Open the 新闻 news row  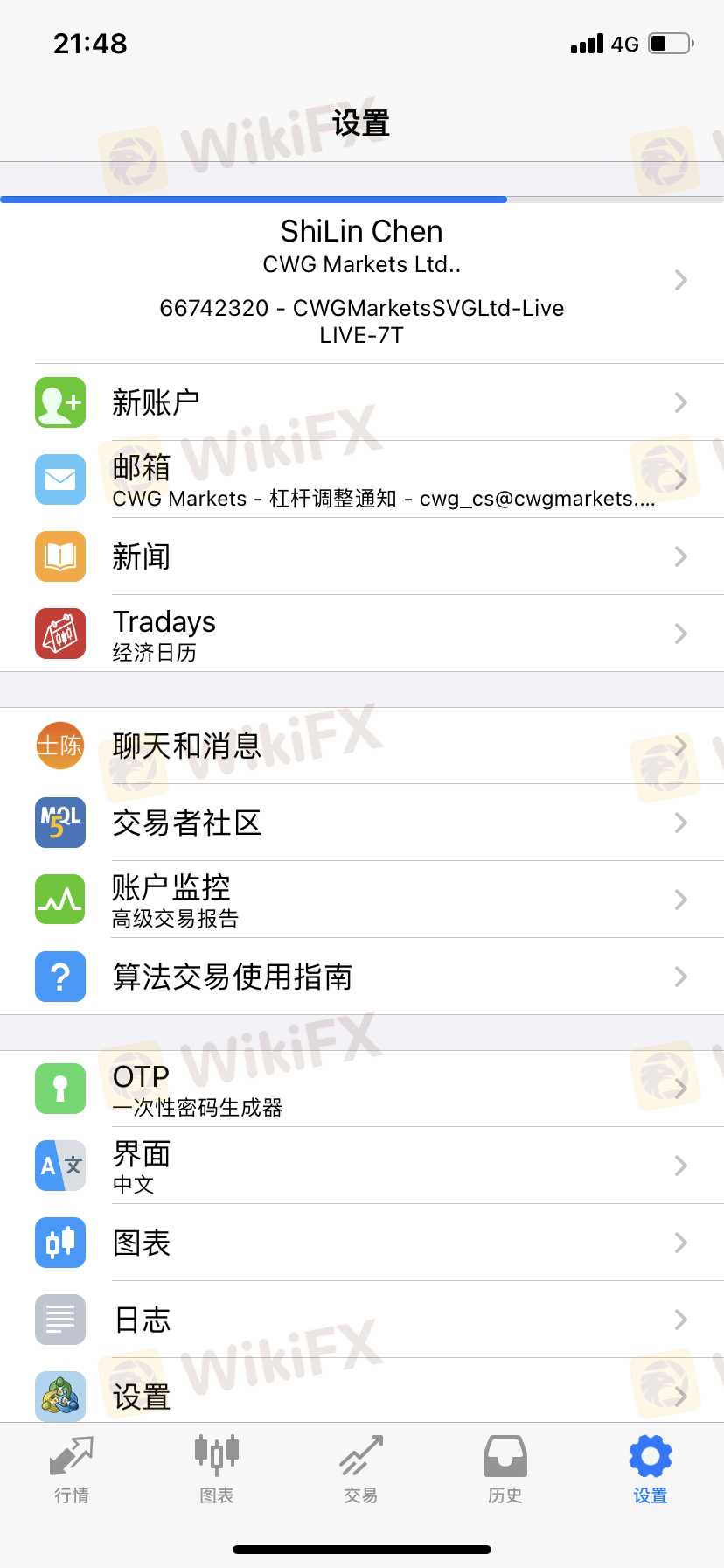pos(362,556)
